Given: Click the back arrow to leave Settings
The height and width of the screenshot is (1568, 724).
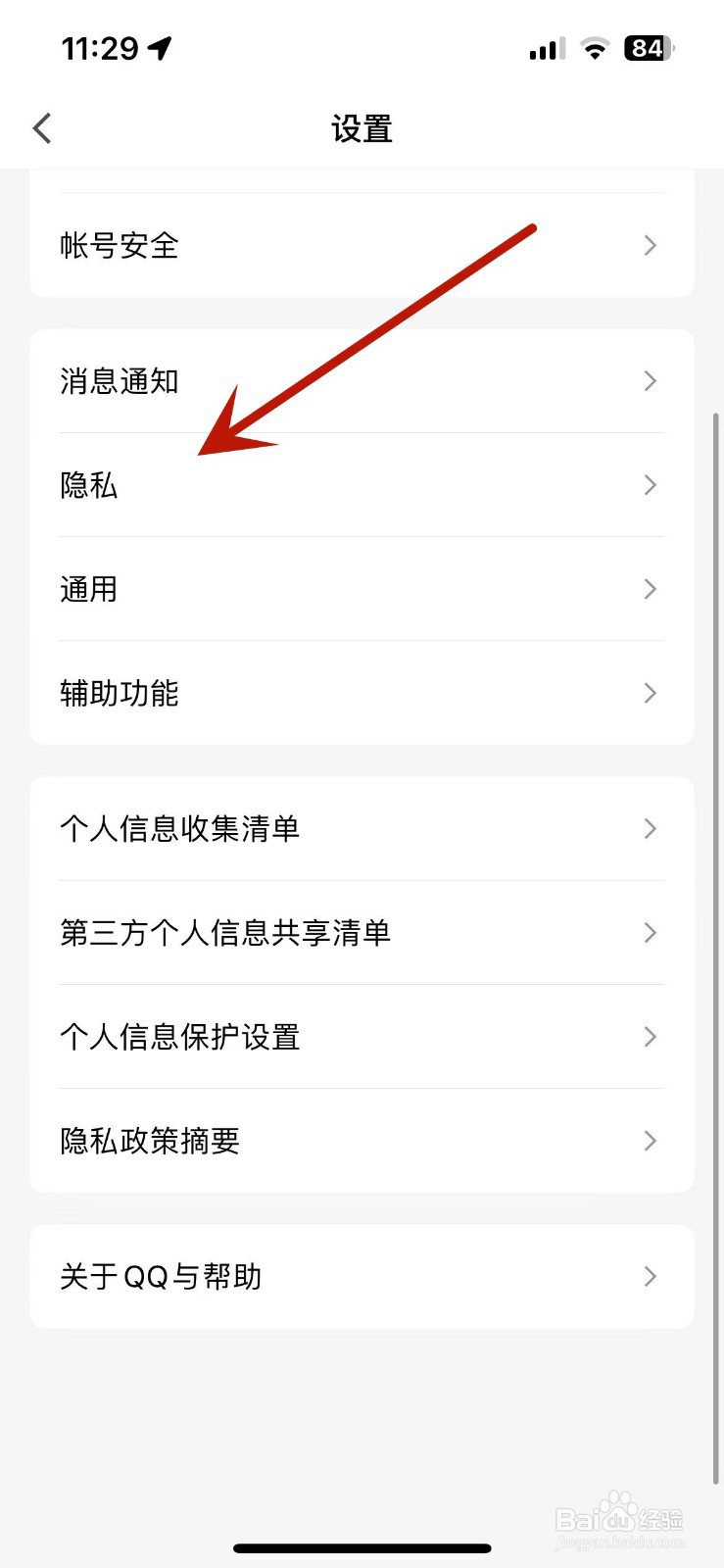Looking at the screenshot, I should tap(41, 127).
